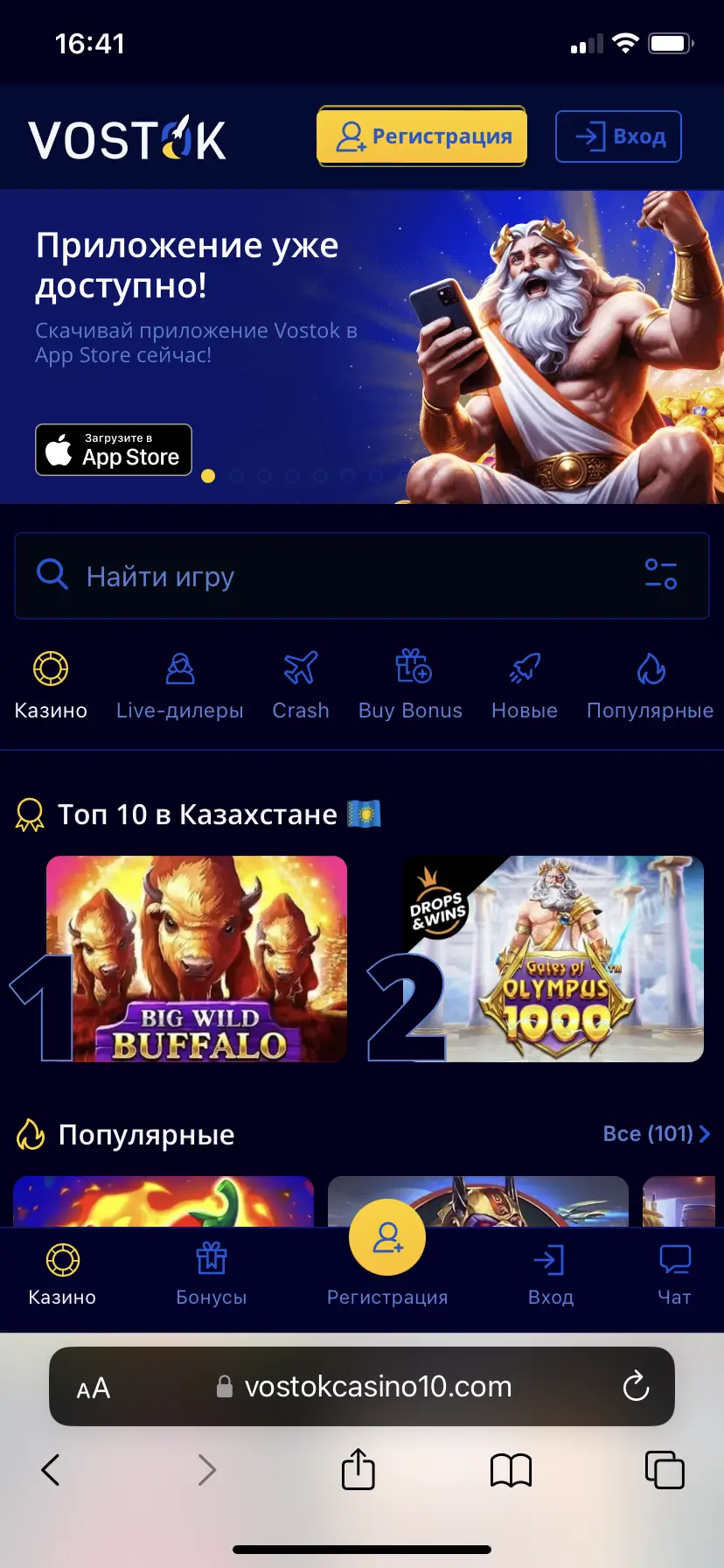
Task: Open Бонусы in the bottom navigation
Action: 211,1274
